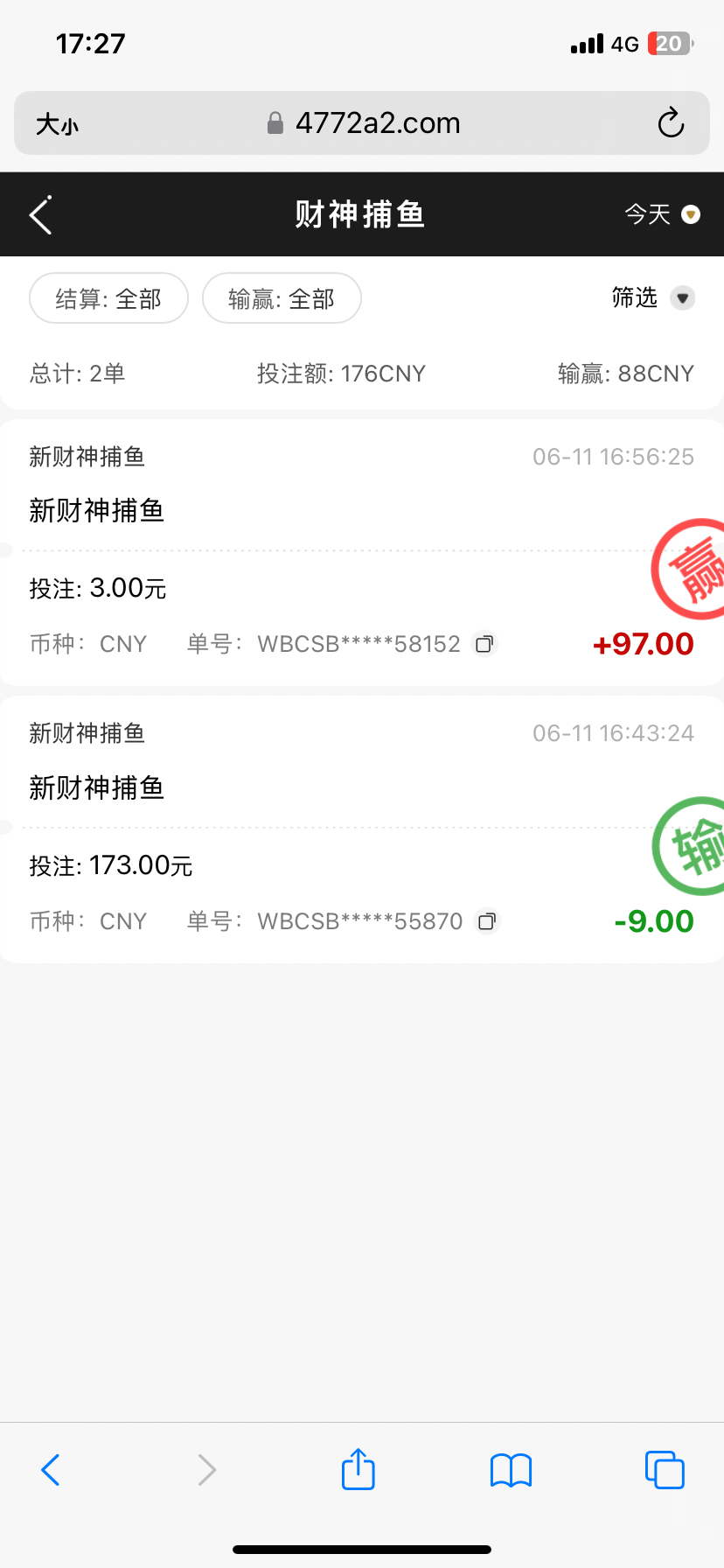Viewport: 724px width, 1568px height.
Task: Open the 今天 date selector
Action: click(x=662, y=214)
